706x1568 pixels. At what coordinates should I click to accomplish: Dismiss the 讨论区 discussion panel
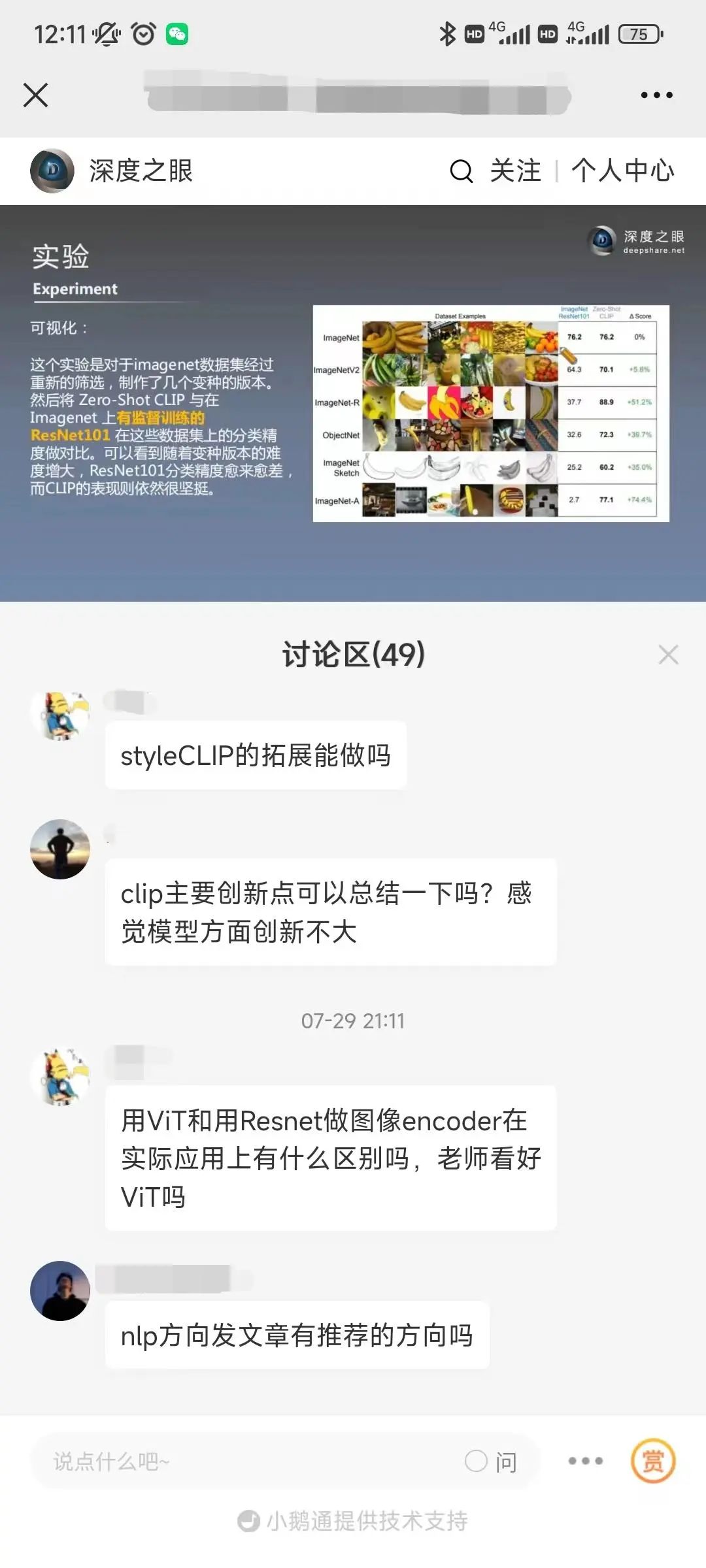click(668, 655)
